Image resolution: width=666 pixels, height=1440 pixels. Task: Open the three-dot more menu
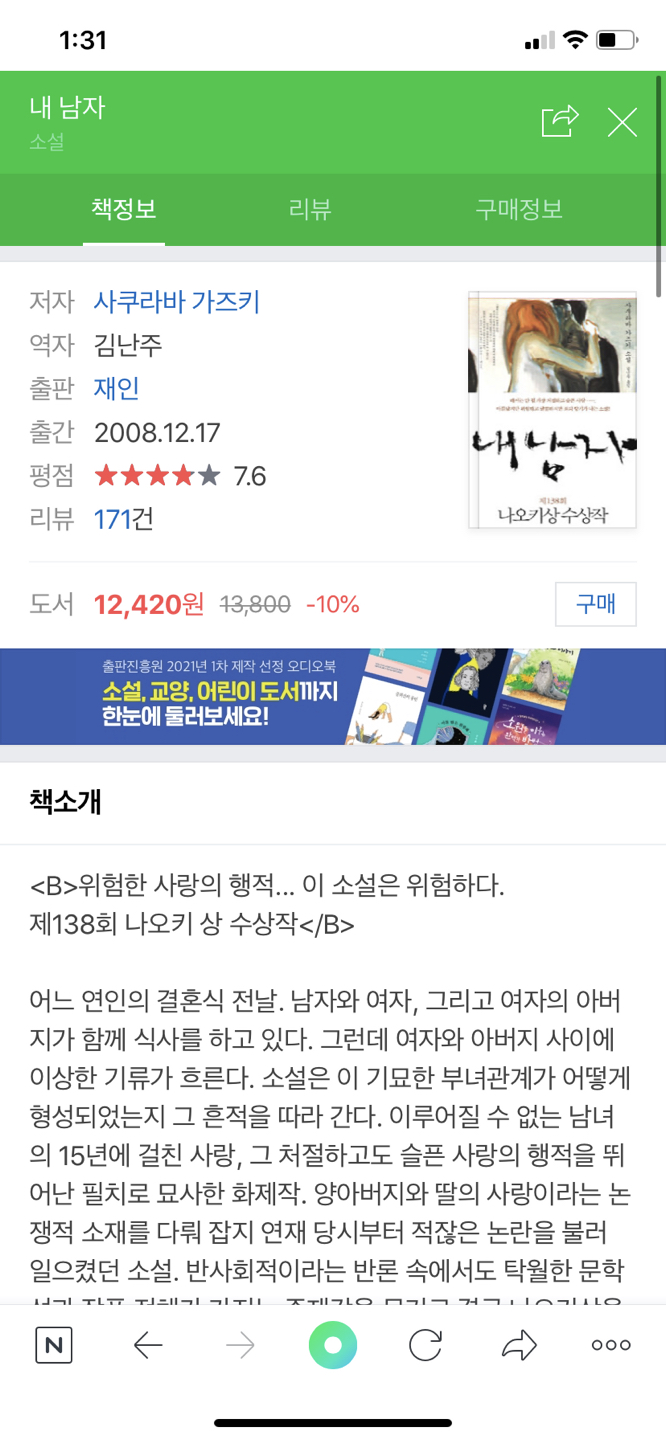point(611,1345)
